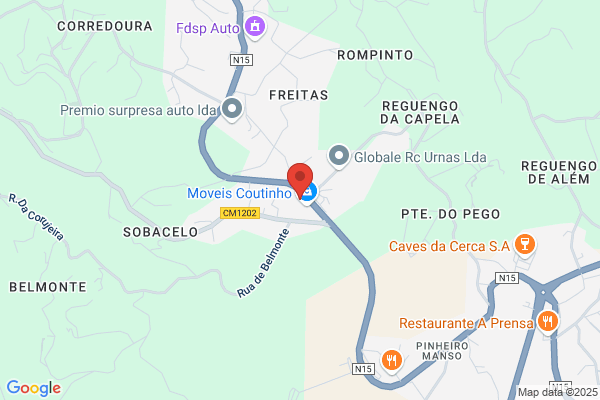The height and width of the screenshot is (400, 600).
Task: Tap the Globale Rc Urnas Lda marker
Action: 339,156
